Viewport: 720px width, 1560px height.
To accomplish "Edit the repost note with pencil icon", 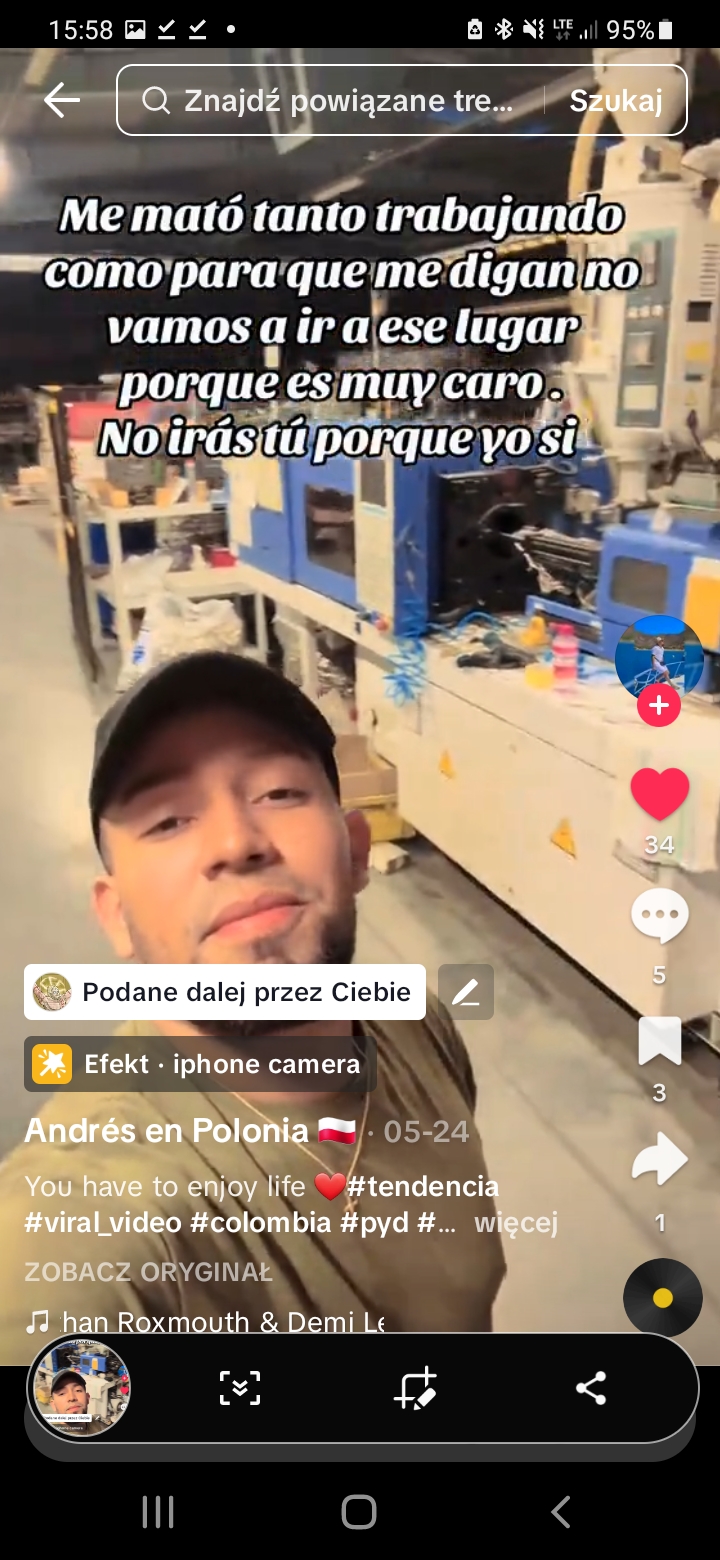I will 466,992.
